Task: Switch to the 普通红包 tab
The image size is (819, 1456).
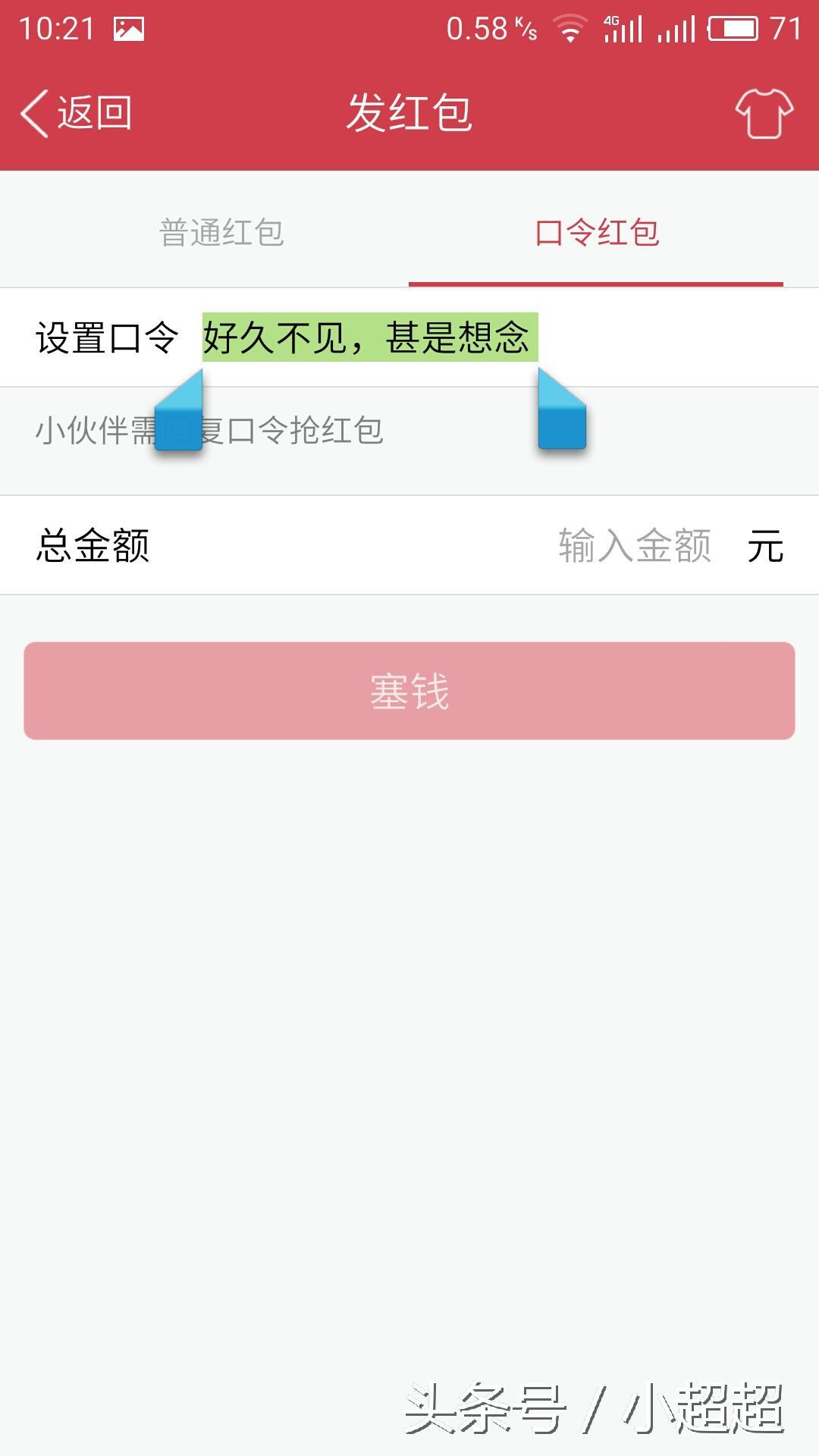Action: pos(221,232)
